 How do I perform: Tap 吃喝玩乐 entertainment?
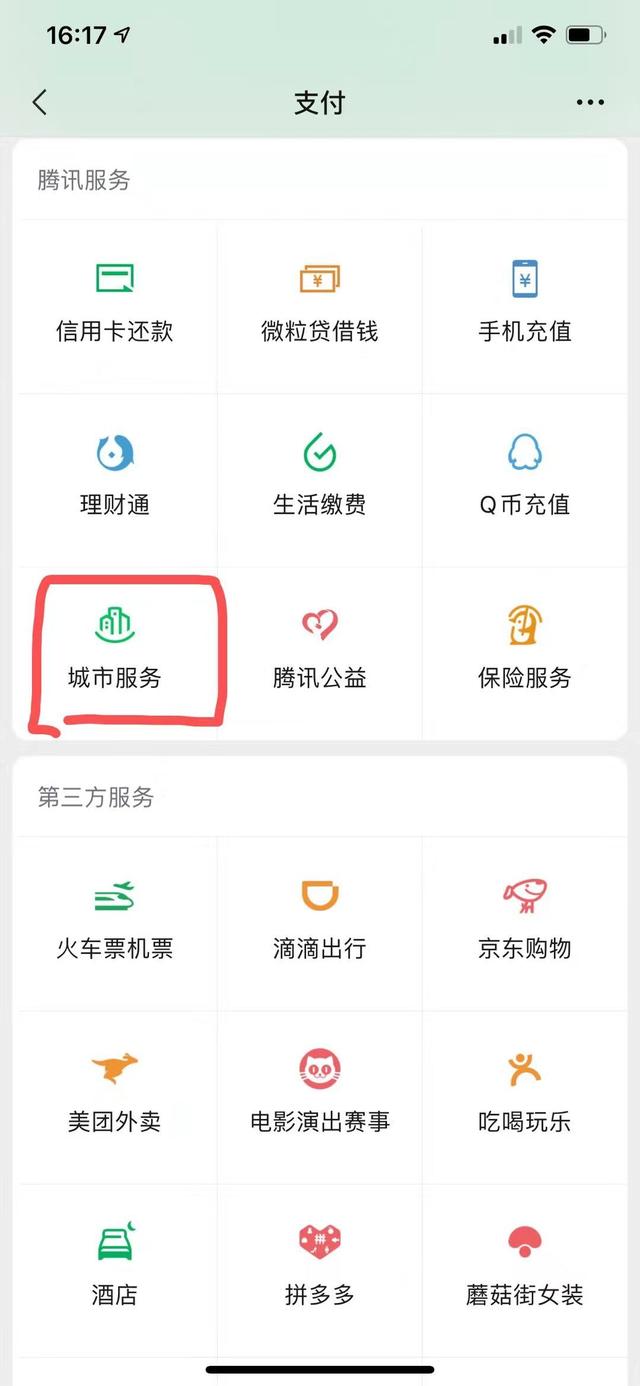pos(524,1097)
